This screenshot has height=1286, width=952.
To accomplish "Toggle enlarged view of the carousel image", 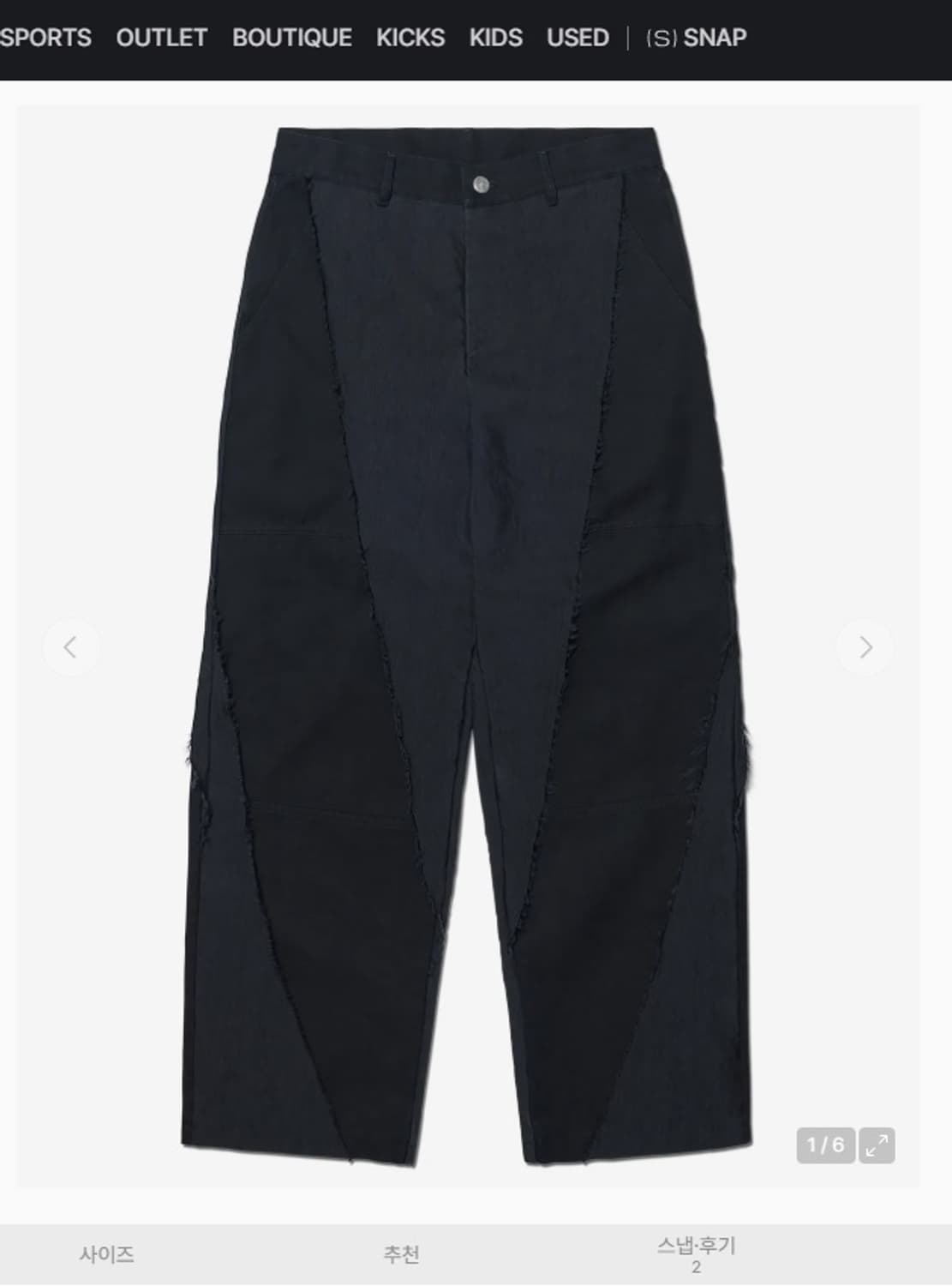I will [x=876, y=1143].
